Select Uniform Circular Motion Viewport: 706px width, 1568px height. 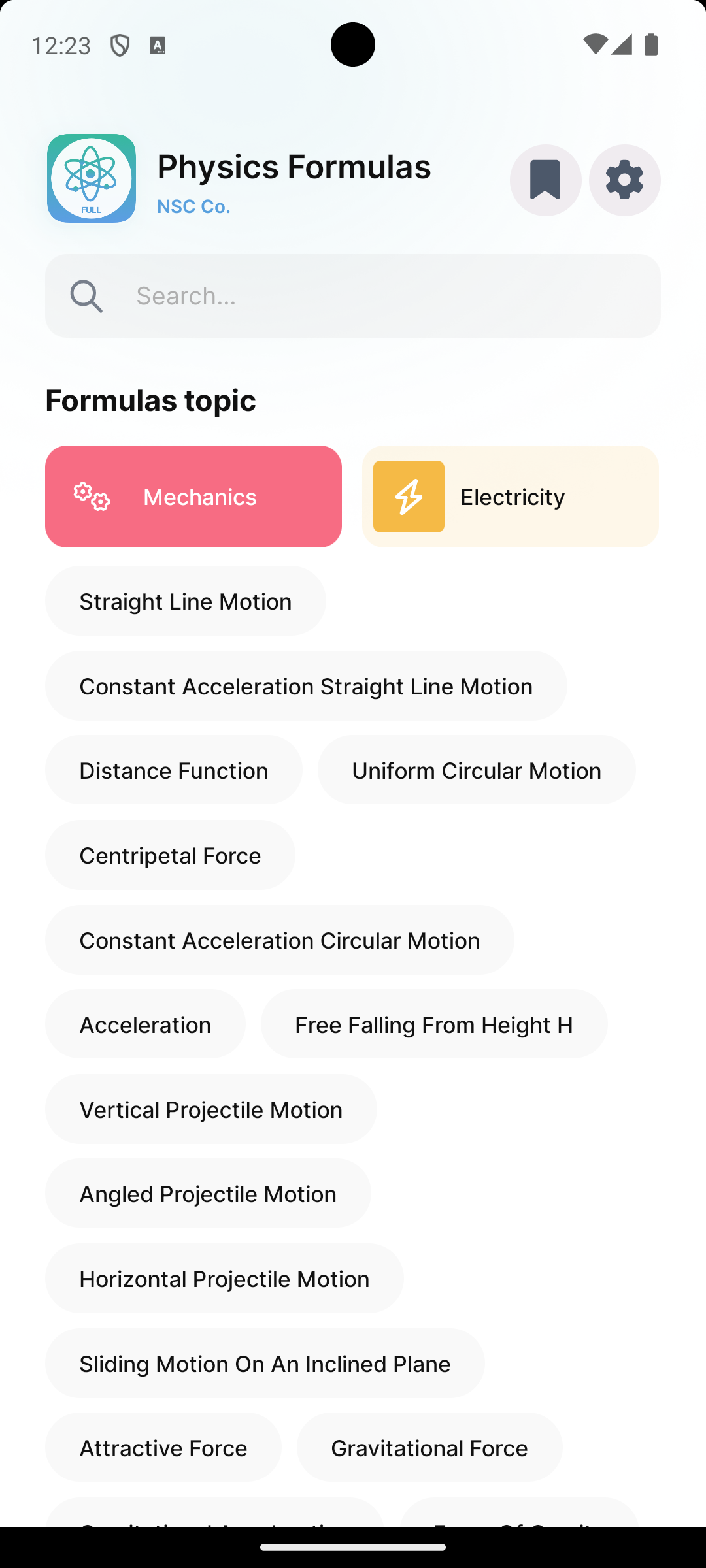click(x=476, y=770)
